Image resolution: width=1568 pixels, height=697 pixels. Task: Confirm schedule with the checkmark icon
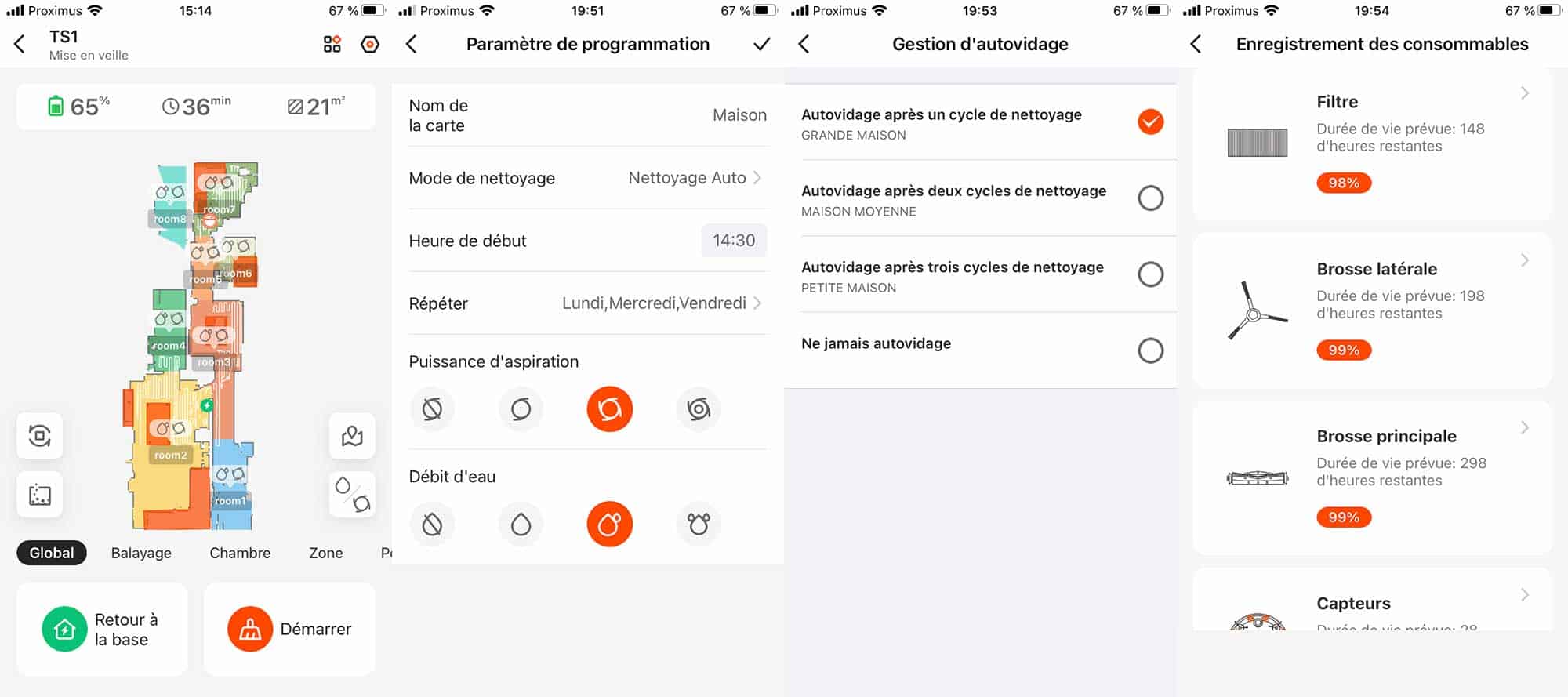[x=761, y=44]
